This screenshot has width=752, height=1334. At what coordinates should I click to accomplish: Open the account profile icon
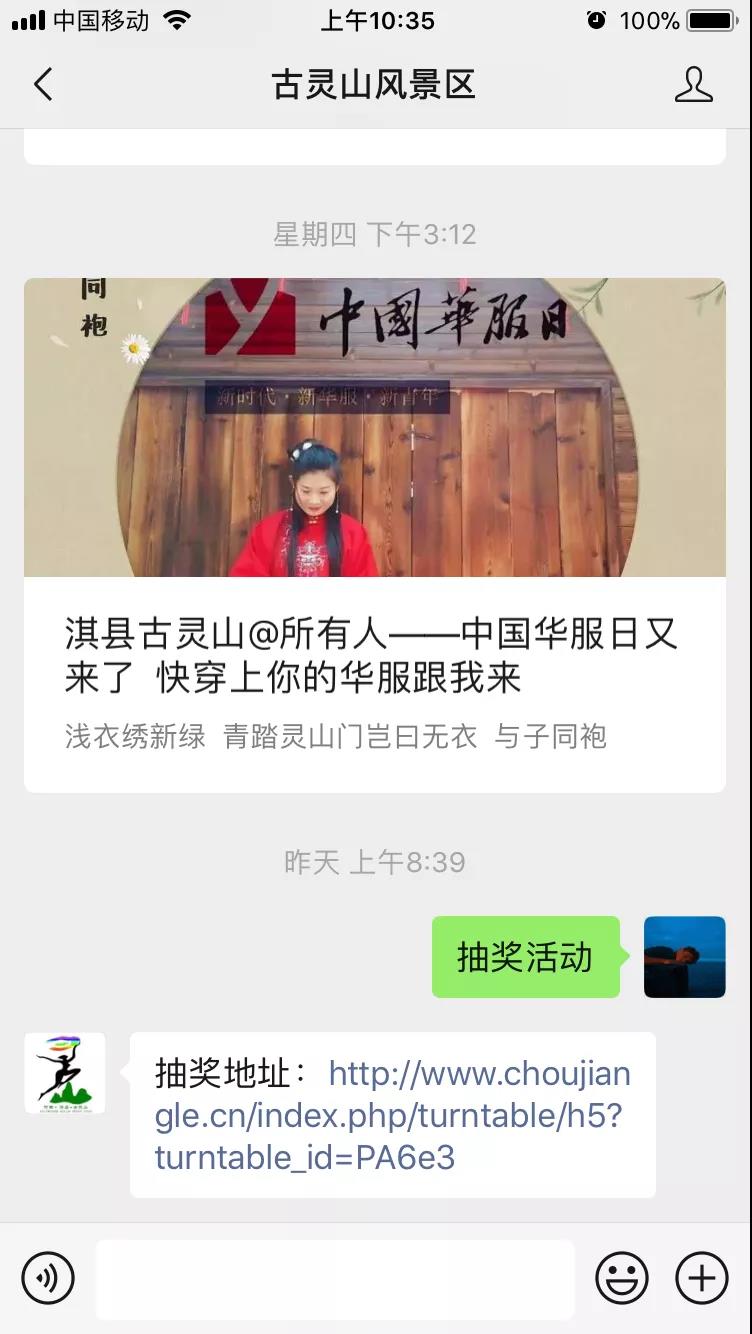coord(693,85)
